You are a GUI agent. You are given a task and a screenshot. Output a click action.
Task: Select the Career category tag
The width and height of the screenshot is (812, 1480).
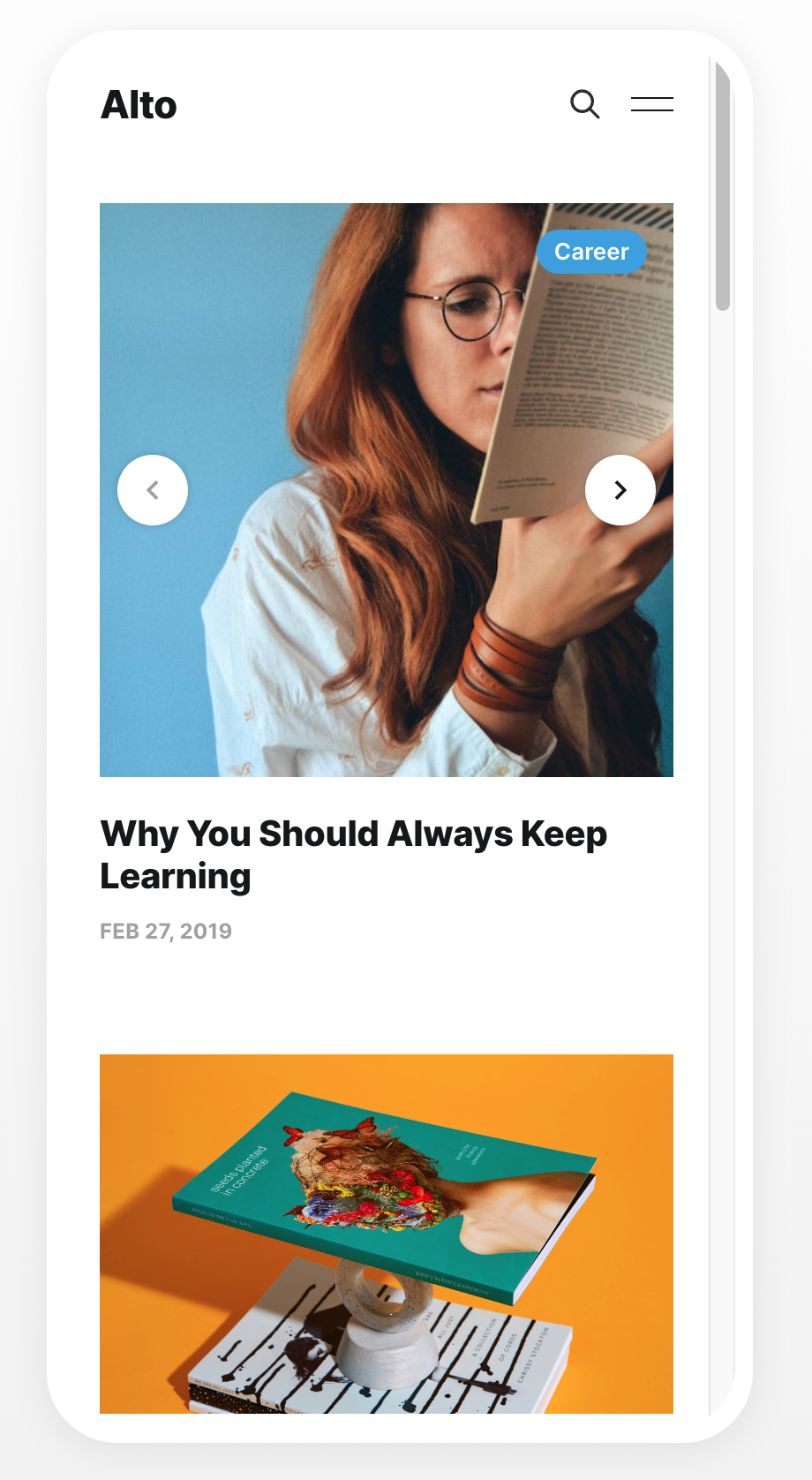pyautogui.click(x=591, y=252)
